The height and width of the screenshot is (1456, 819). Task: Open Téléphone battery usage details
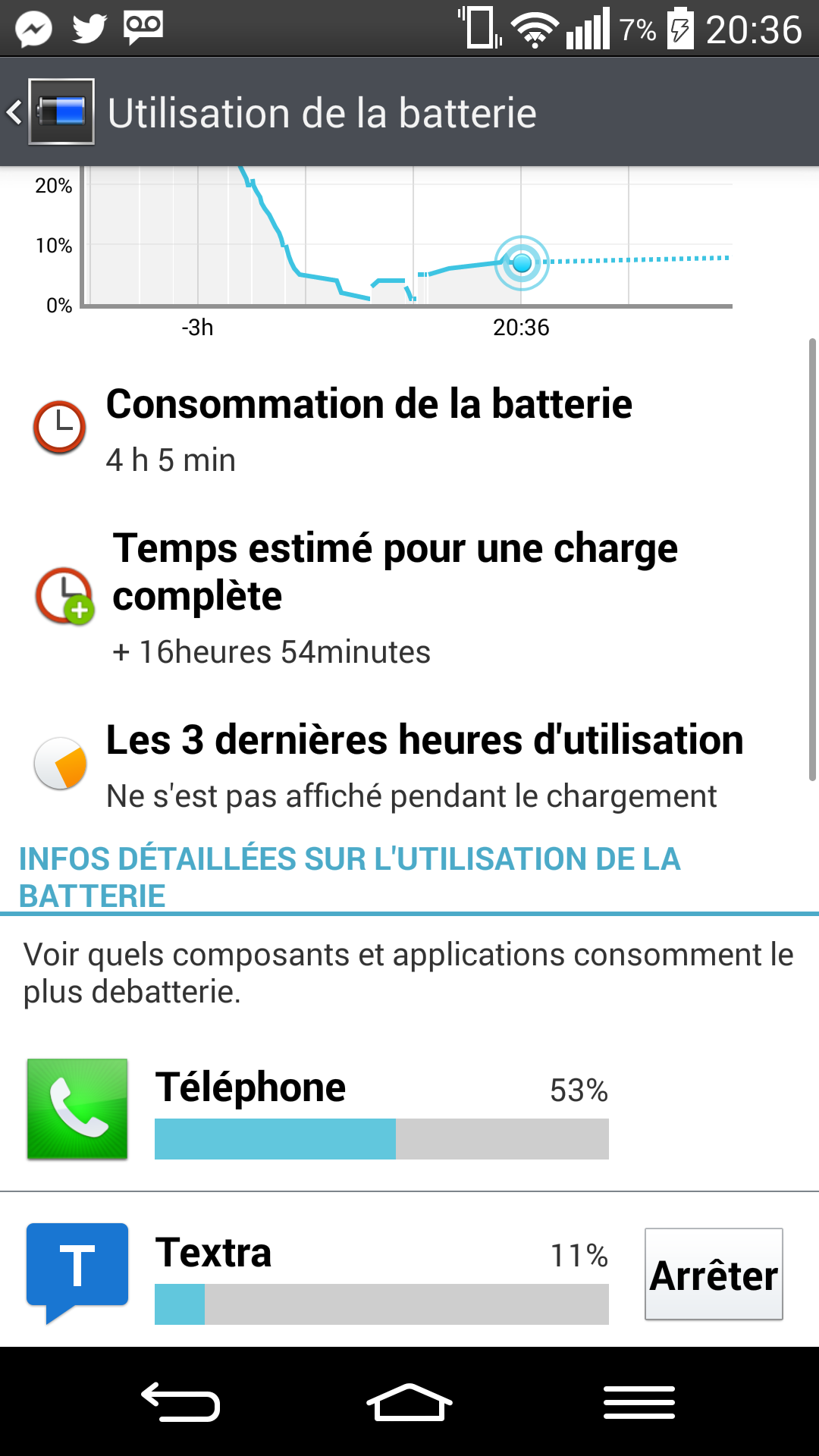point(409,1109)
